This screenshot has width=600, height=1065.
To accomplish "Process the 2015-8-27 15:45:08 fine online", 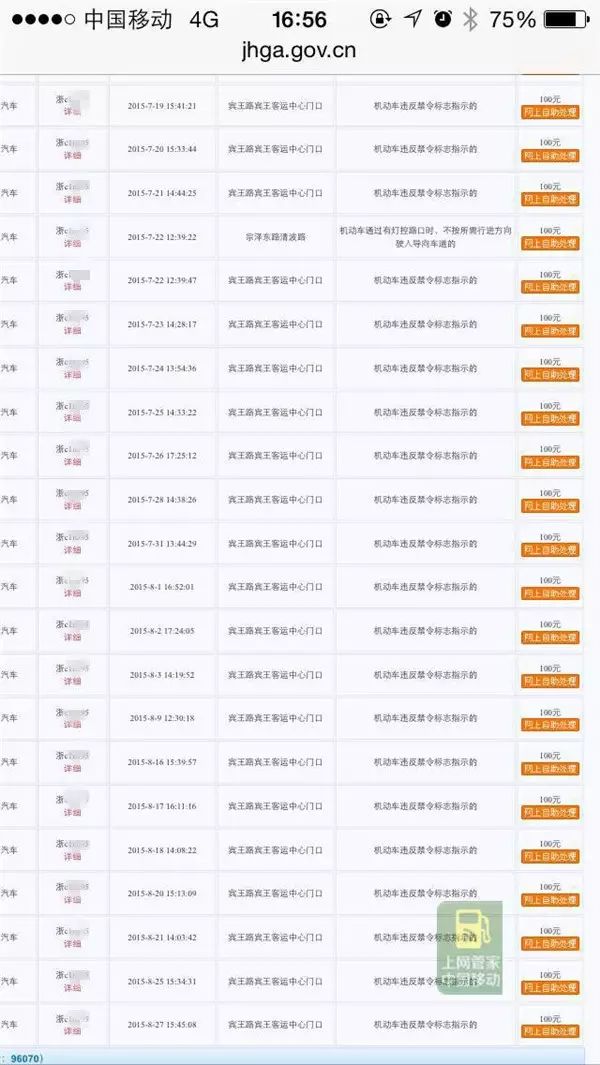I will point(550,1032).
